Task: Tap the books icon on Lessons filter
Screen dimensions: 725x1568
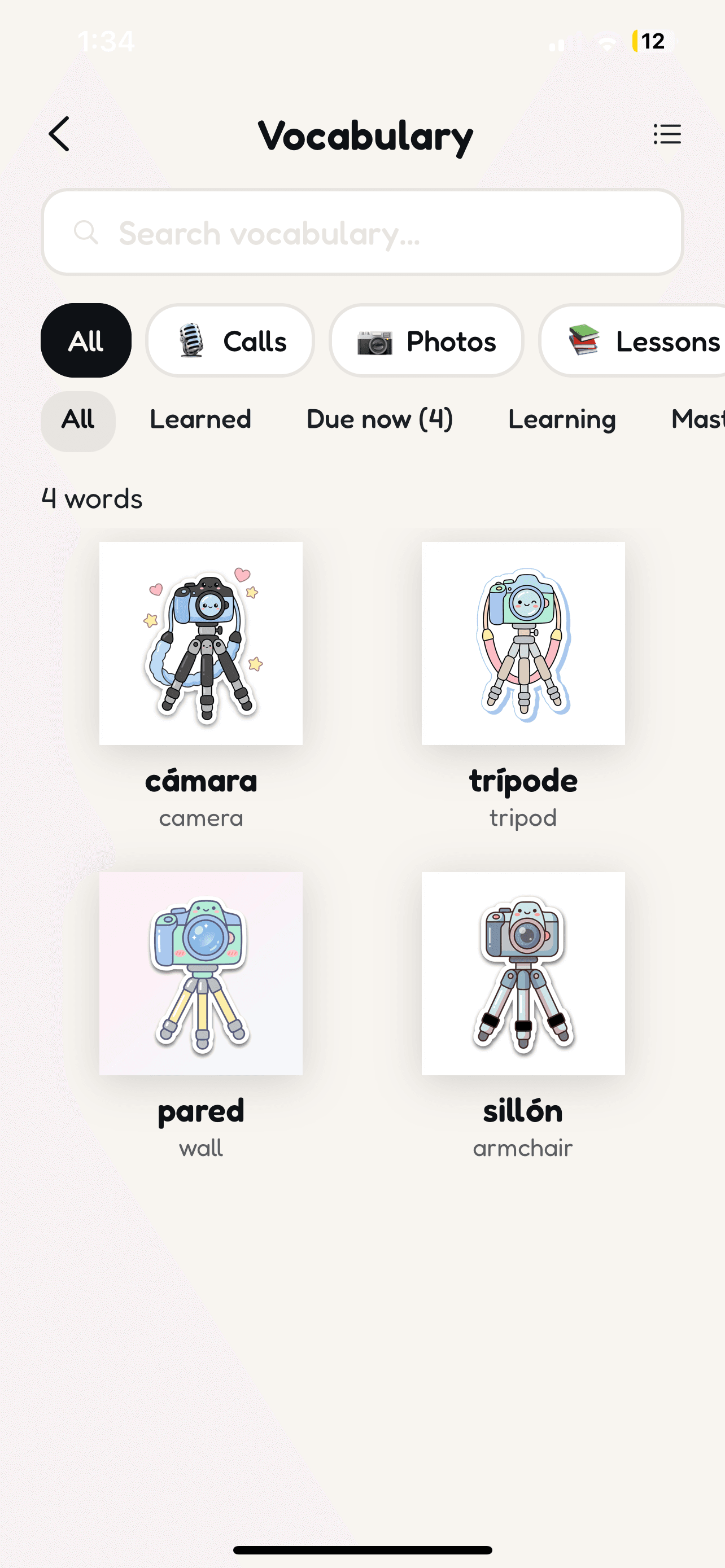Action: pyautogui.click(x=583, y=341)
